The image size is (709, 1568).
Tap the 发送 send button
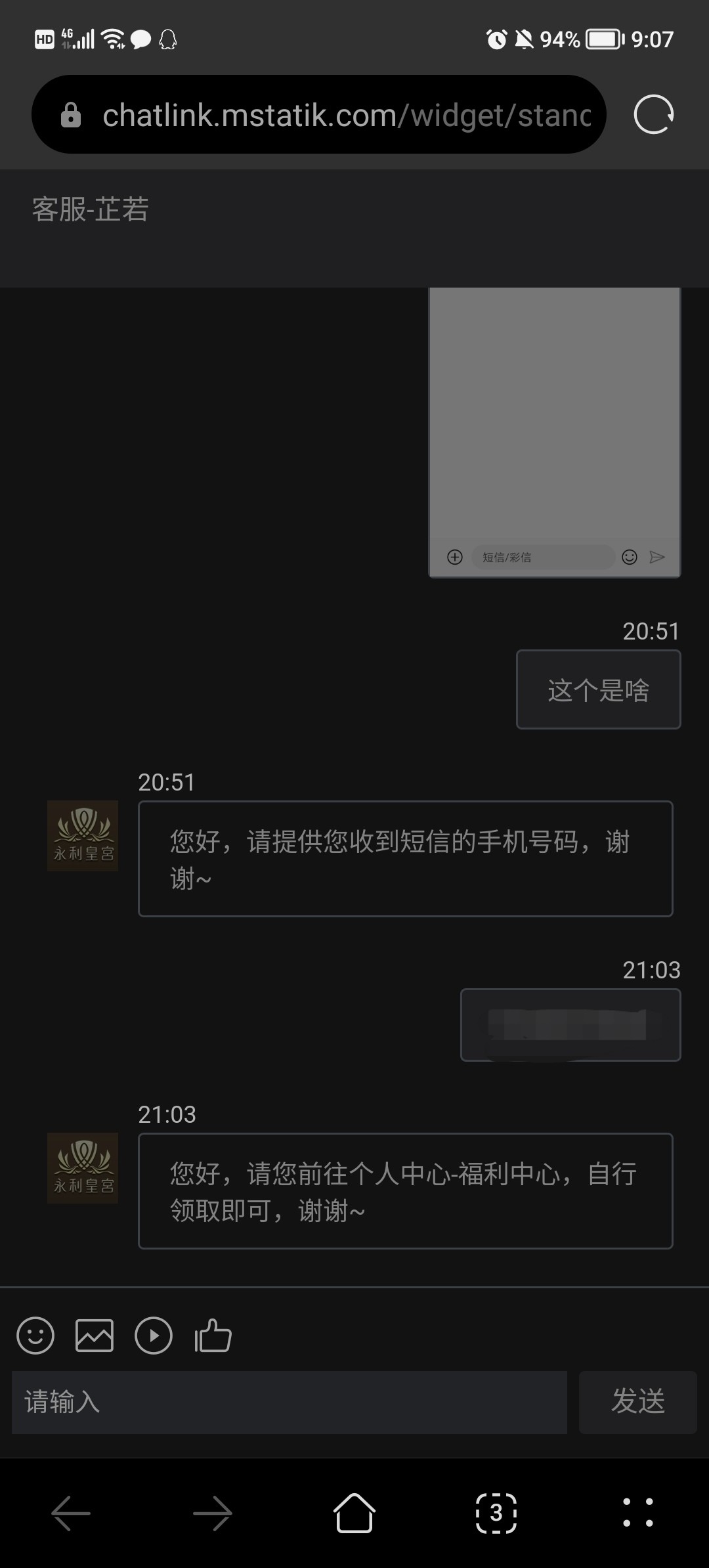click(x=637, y=1402)
